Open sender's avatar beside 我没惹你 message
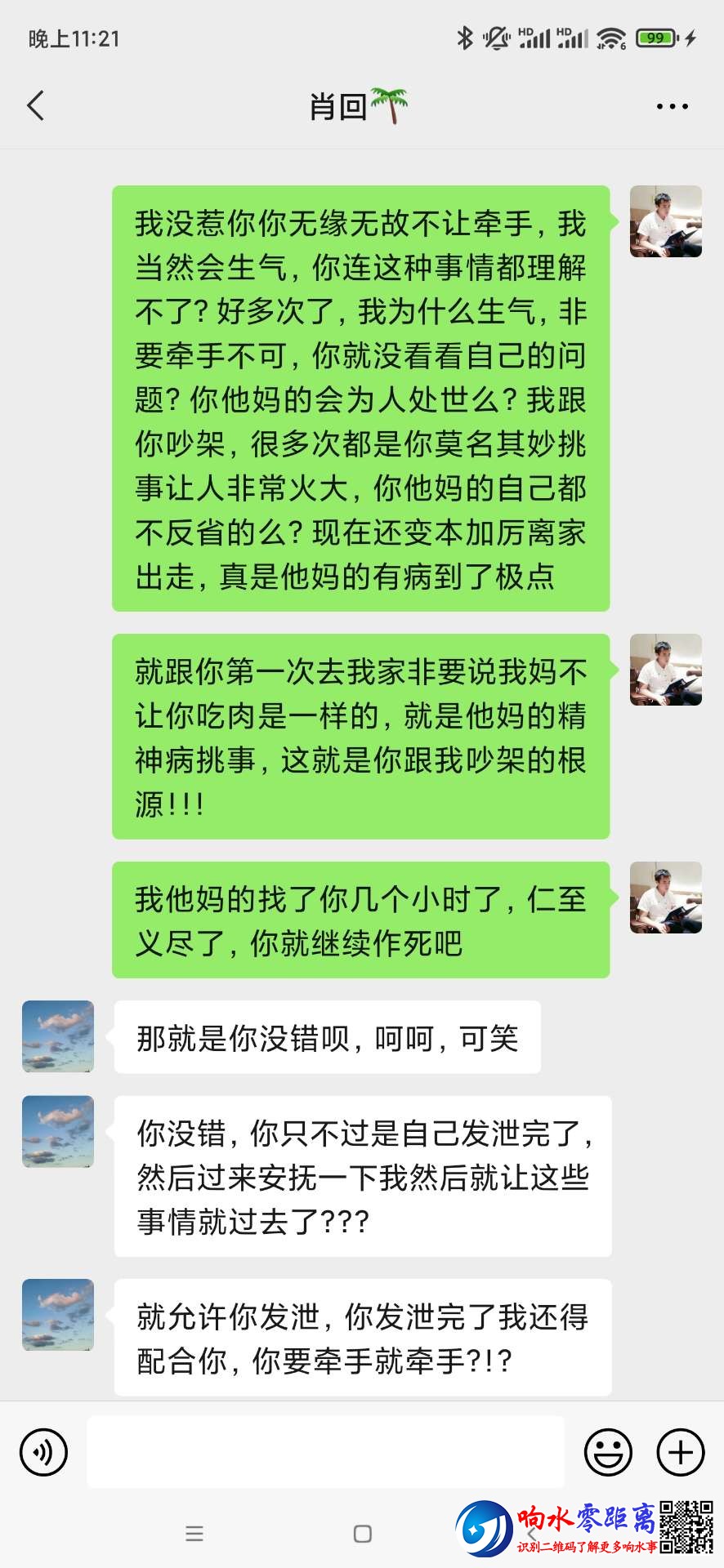724x1568 pixels. (x=665, y=221)
